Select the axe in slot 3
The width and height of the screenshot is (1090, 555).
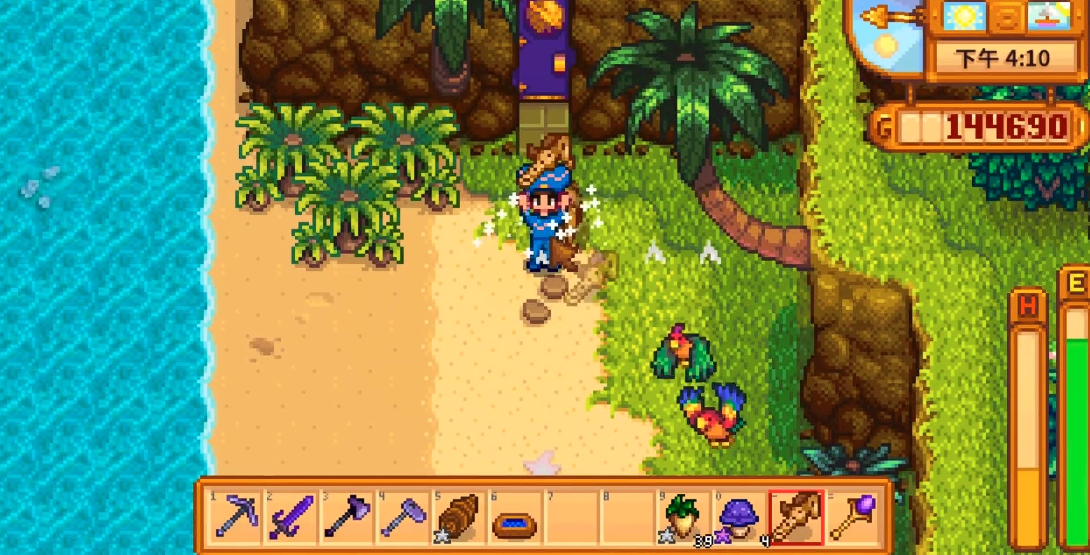point(348,517)
